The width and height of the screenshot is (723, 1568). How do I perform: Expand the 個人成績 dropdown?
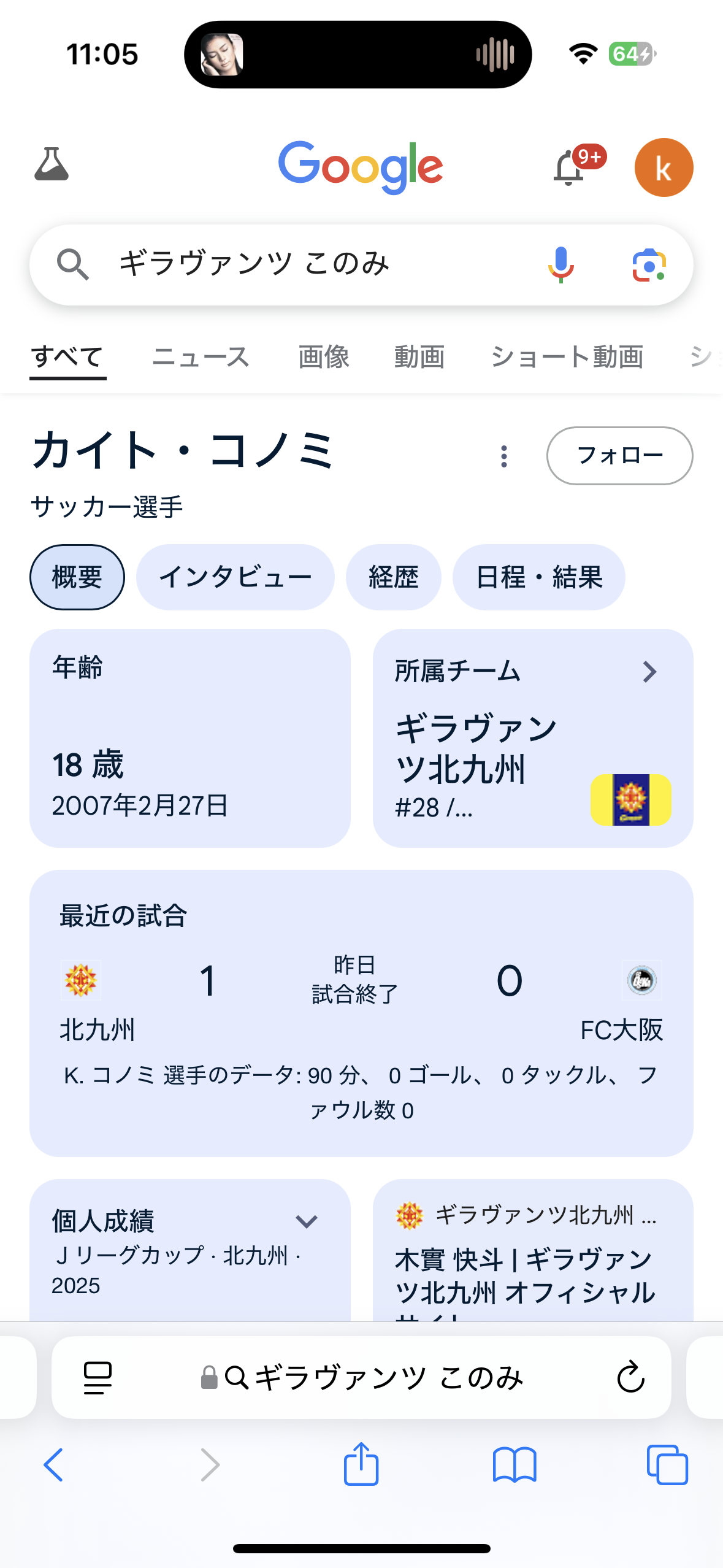pyautogui.click(x=306, y=1221)
